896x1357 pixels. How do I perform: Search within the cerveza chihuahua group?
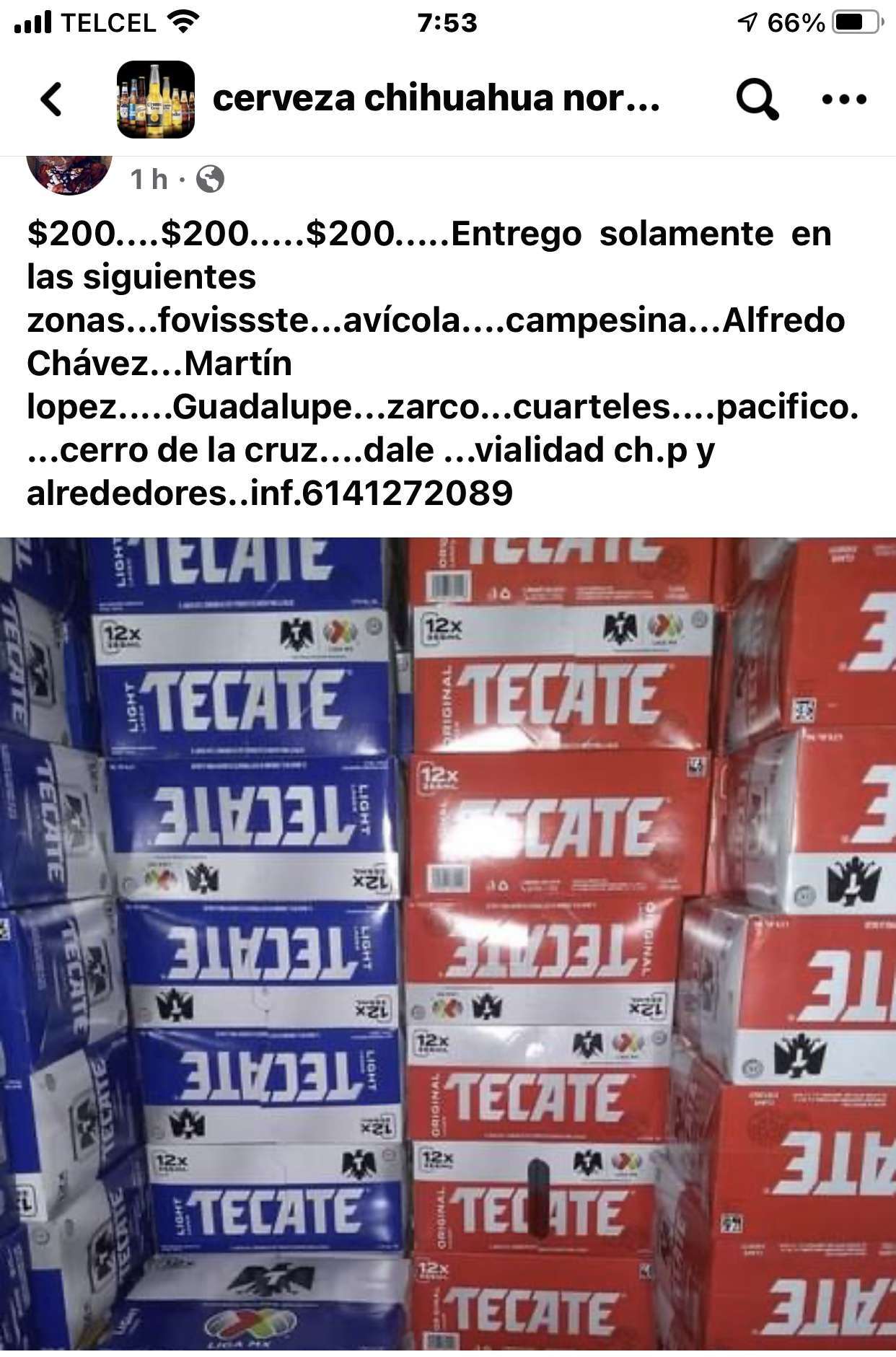756,99
